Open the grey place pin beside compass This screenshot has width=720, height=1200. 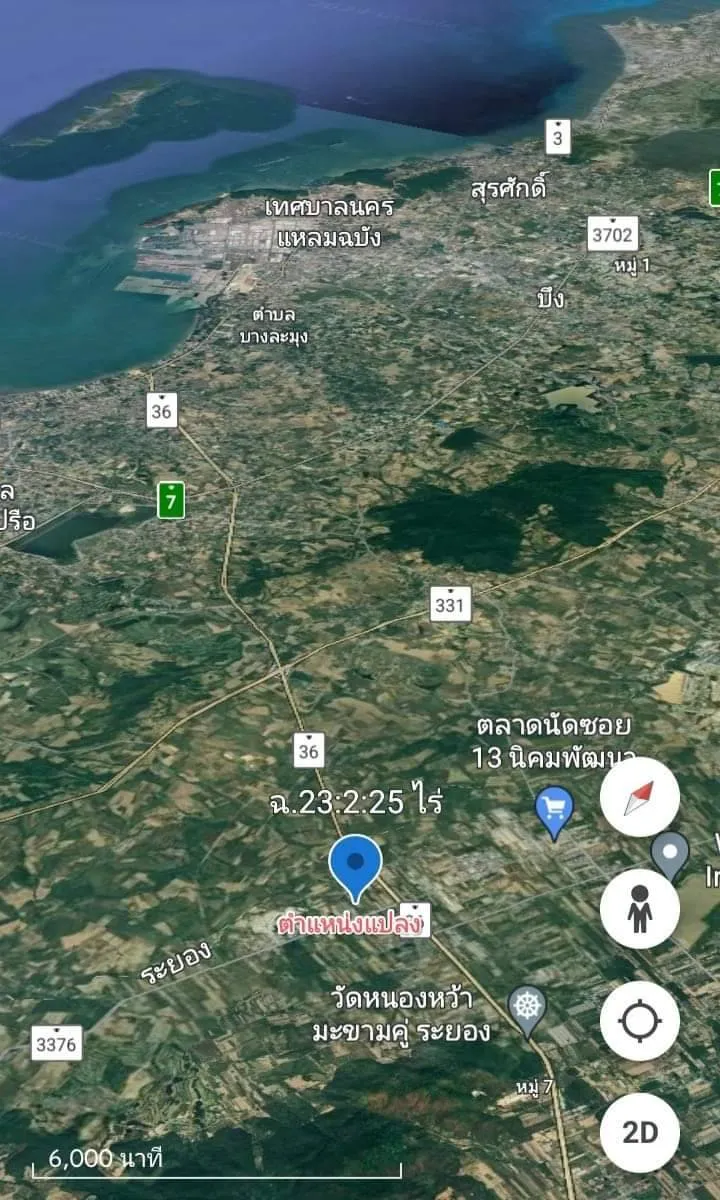click(671, 853)
